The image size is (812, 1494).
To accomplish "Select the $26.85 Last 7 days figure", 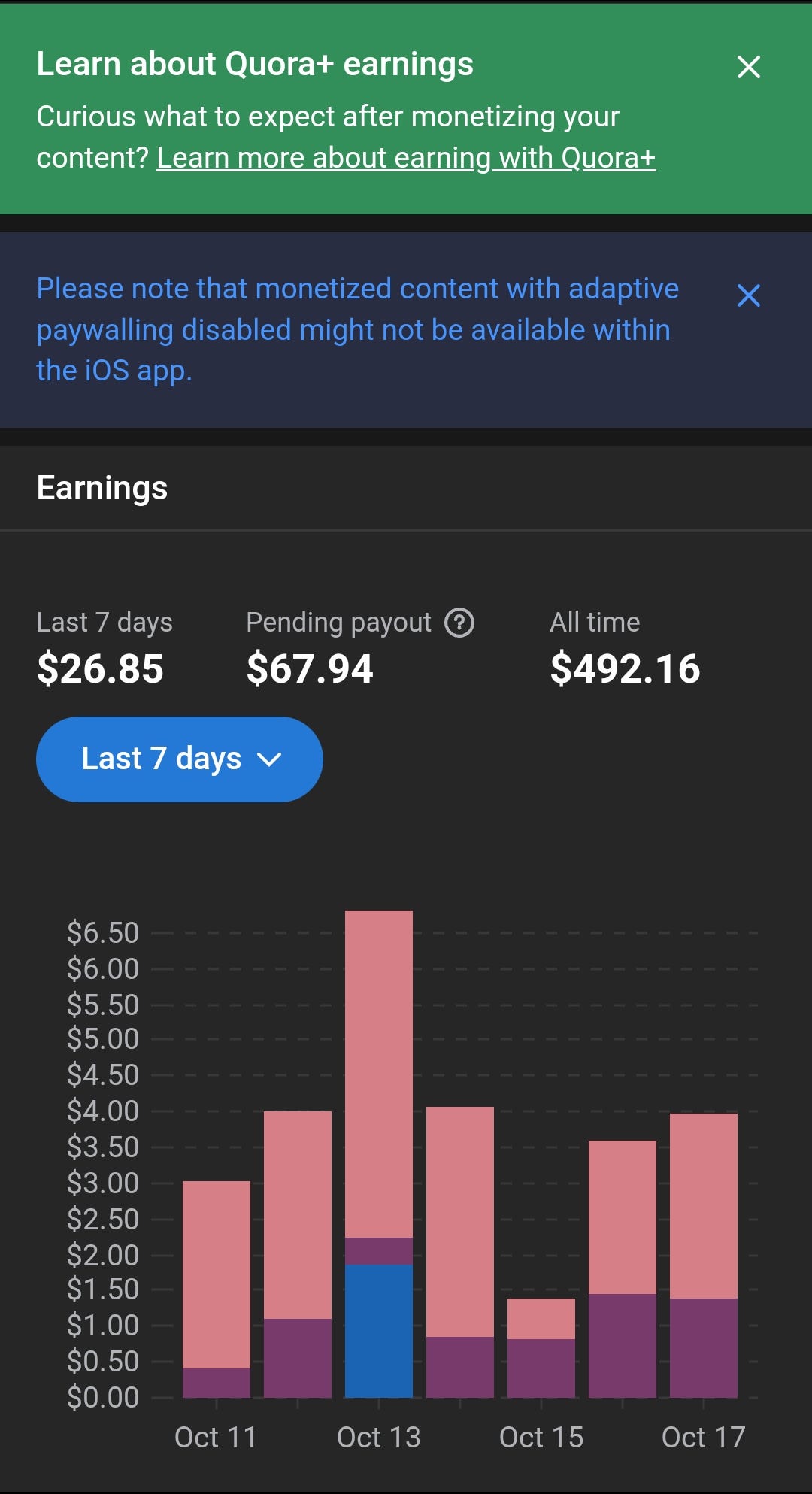I will [x=99, y=668].
